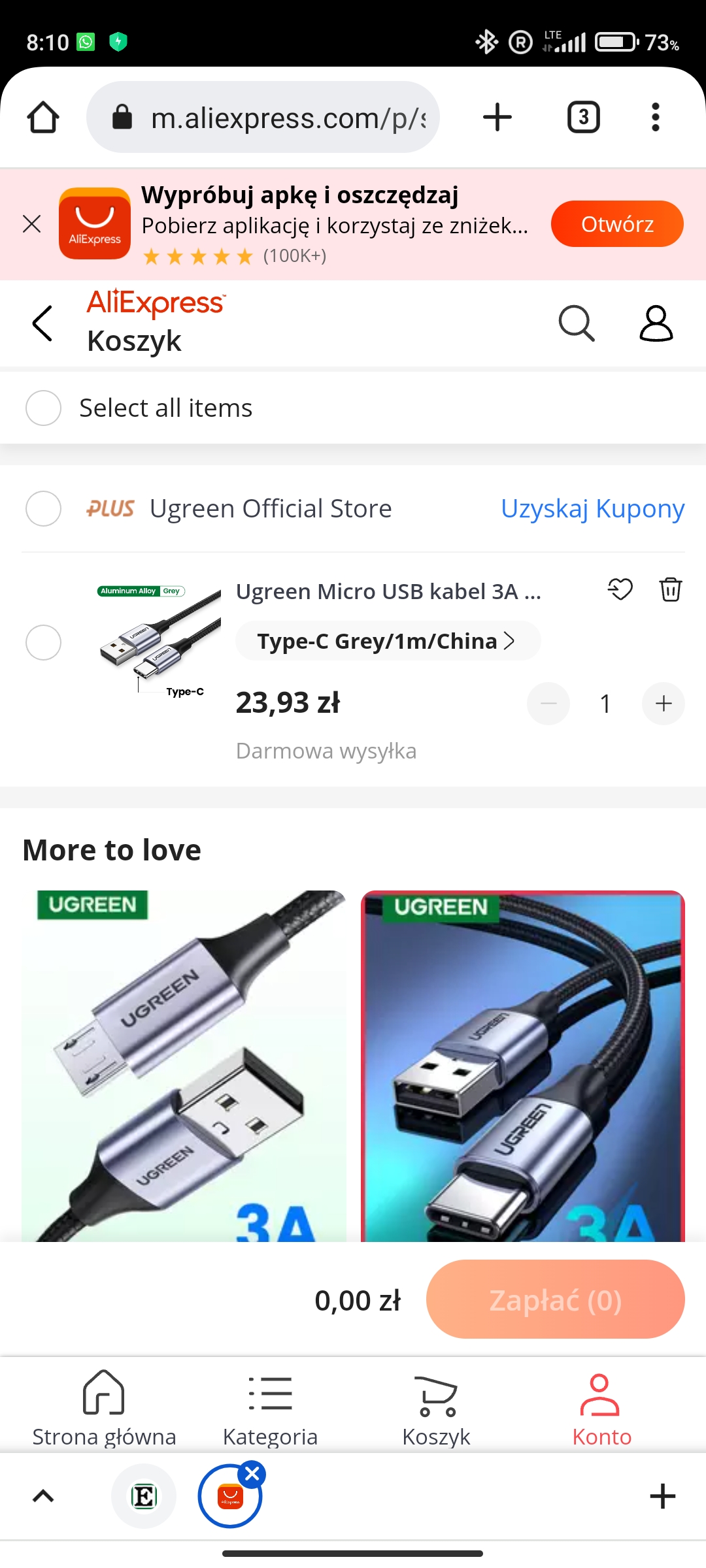This screenshot has height=1568, width=706.
Task: Delete the Ugreen cable from cart
Action: click(x=670, y=589)
